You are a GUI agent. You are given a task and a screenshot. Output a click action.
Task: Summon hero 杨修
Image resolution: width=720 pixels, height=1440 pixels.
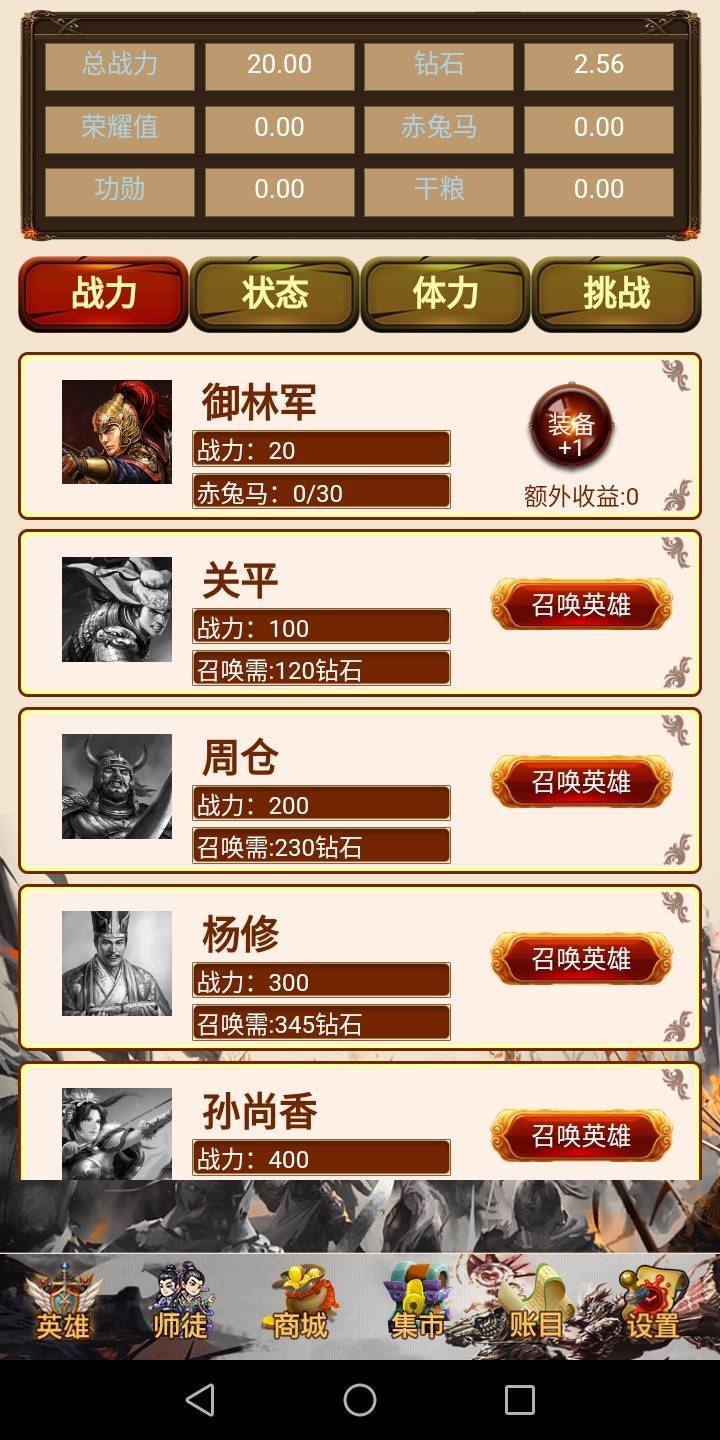581,959
